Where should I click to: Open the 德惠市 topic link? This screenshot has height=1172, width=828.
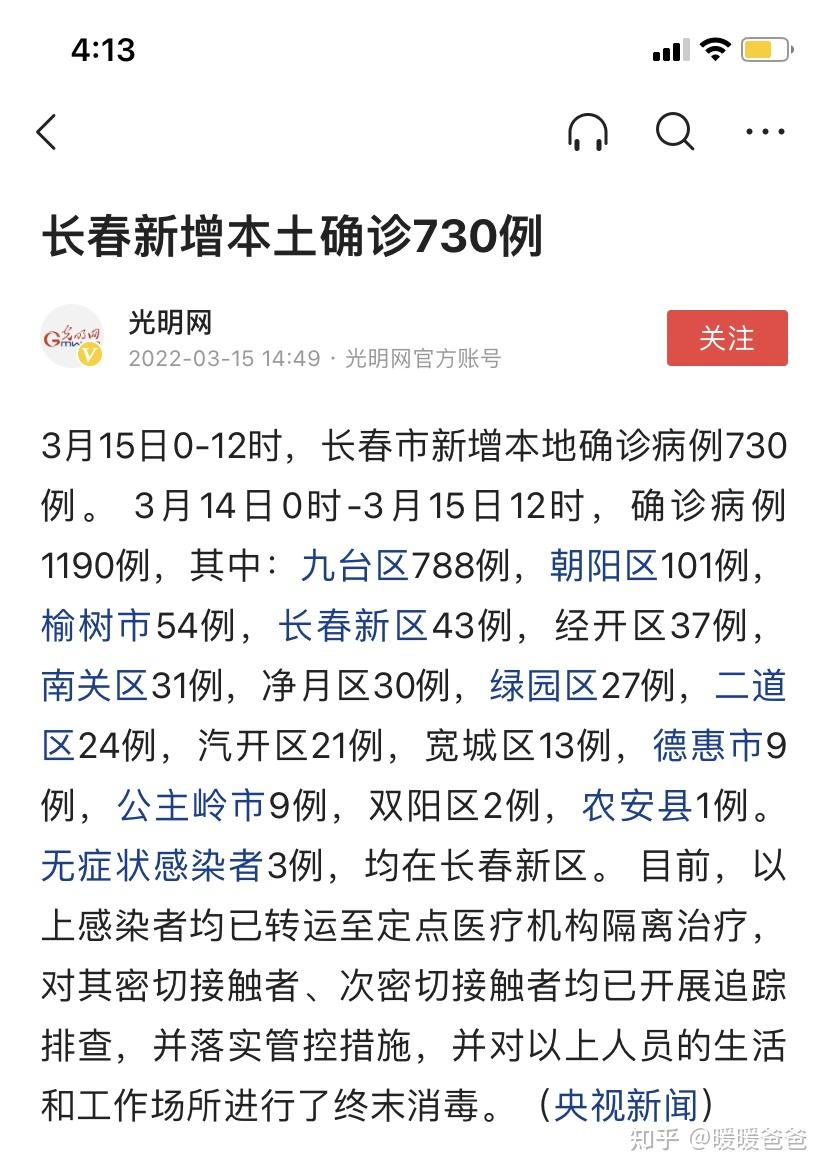click(x=710, y=747)
